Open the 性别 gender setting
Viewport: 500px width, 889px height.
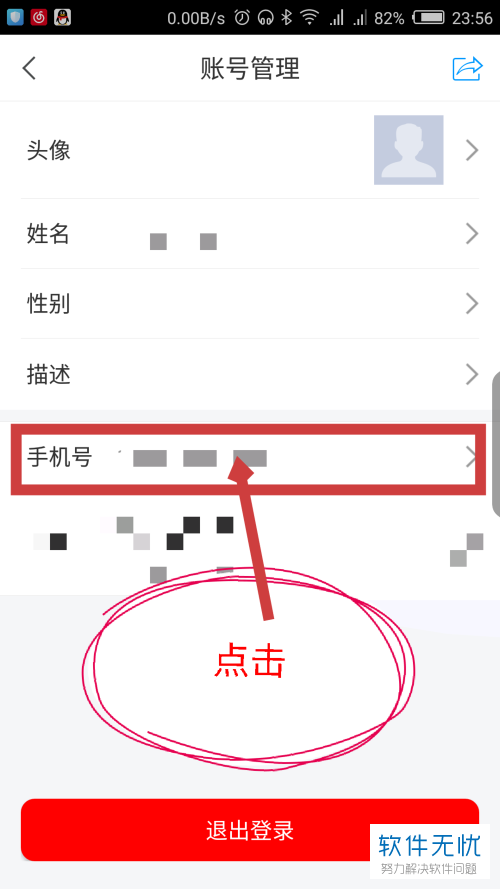click(250, 304)
